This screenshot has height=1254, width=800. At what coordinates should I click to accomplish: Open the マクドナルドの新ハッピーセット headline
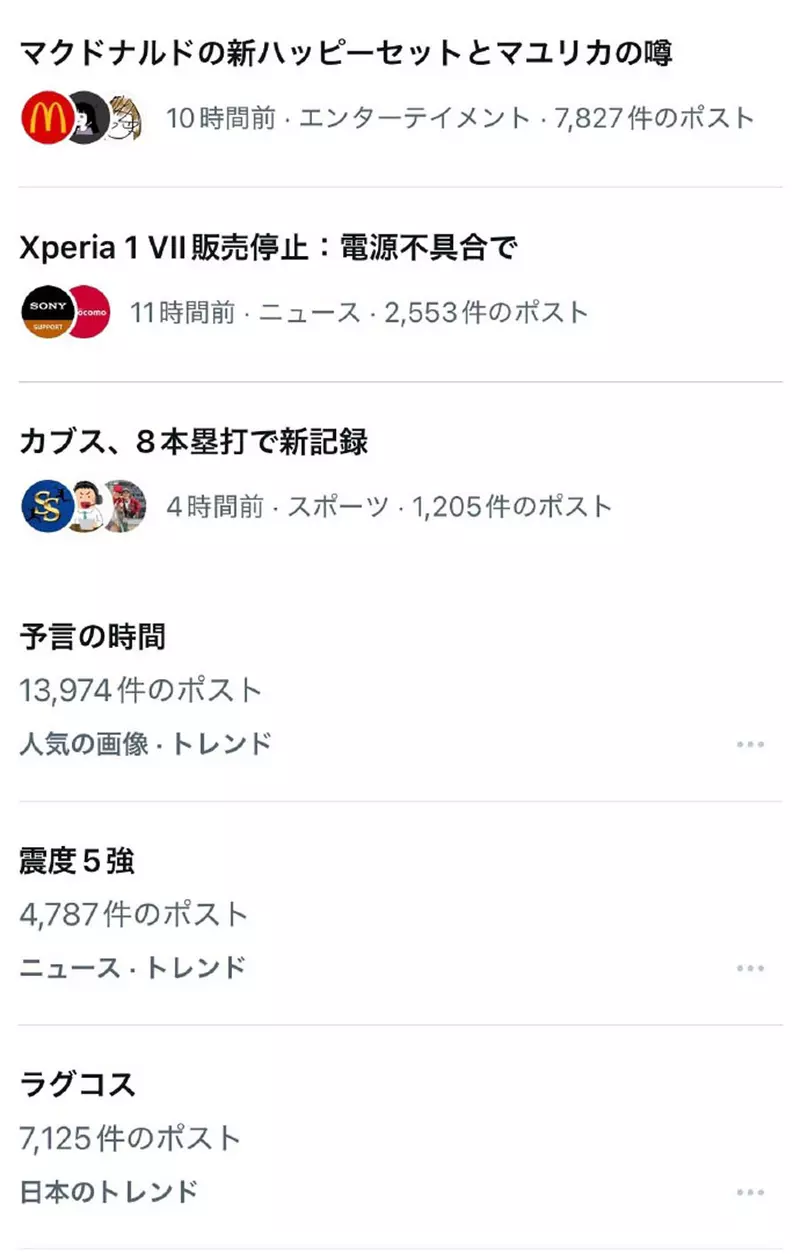point(350,50)
